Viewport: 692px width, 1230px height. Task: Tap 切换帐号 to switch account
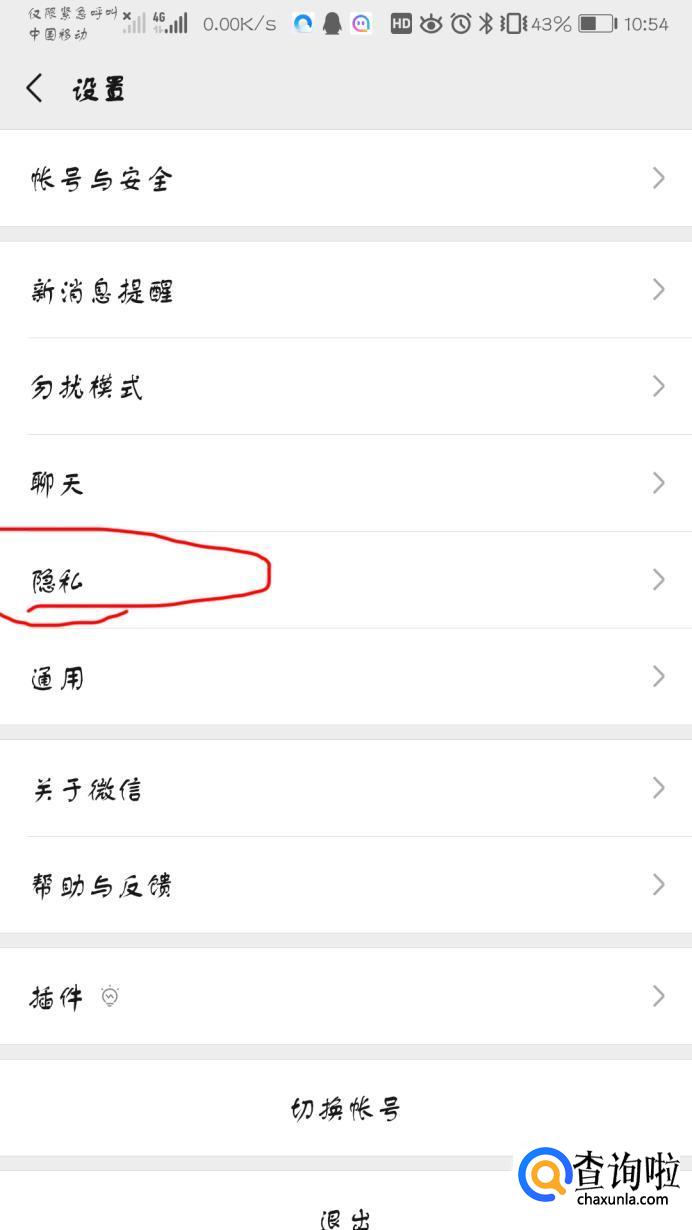coord(345,1108)
